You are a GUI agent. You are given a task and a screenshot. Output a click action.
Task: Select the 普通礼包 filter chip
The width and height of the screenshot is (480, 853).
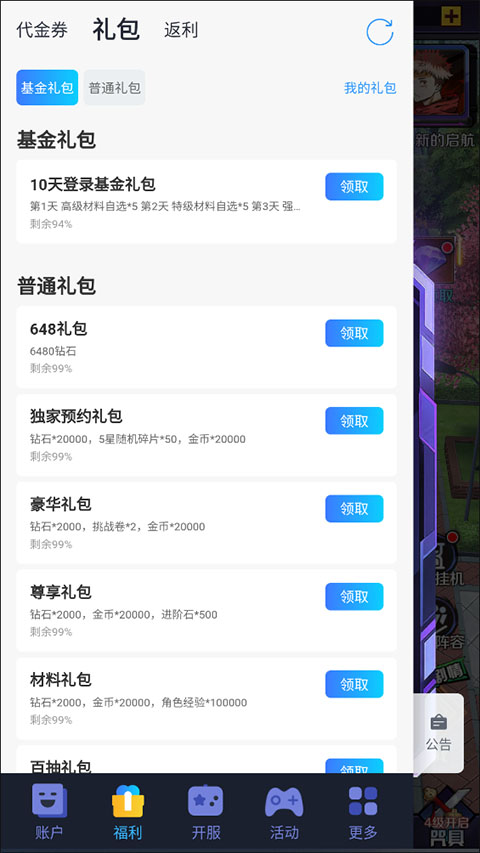coord(114,88)
